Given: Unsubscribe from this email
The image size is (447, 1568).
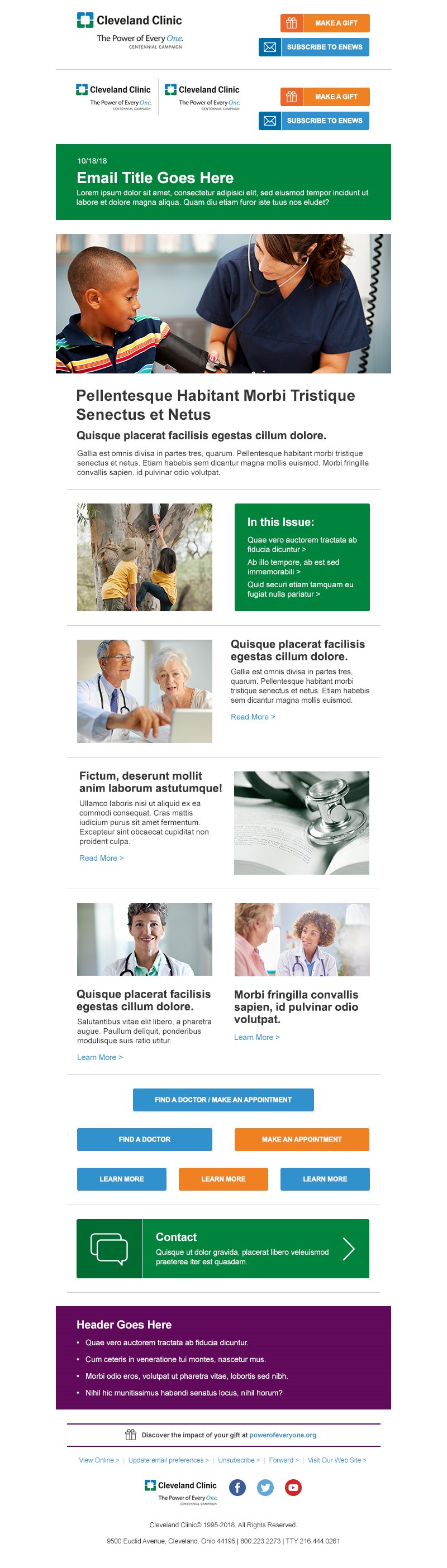Looking at the screenshot, I should tap(238, 1460).
